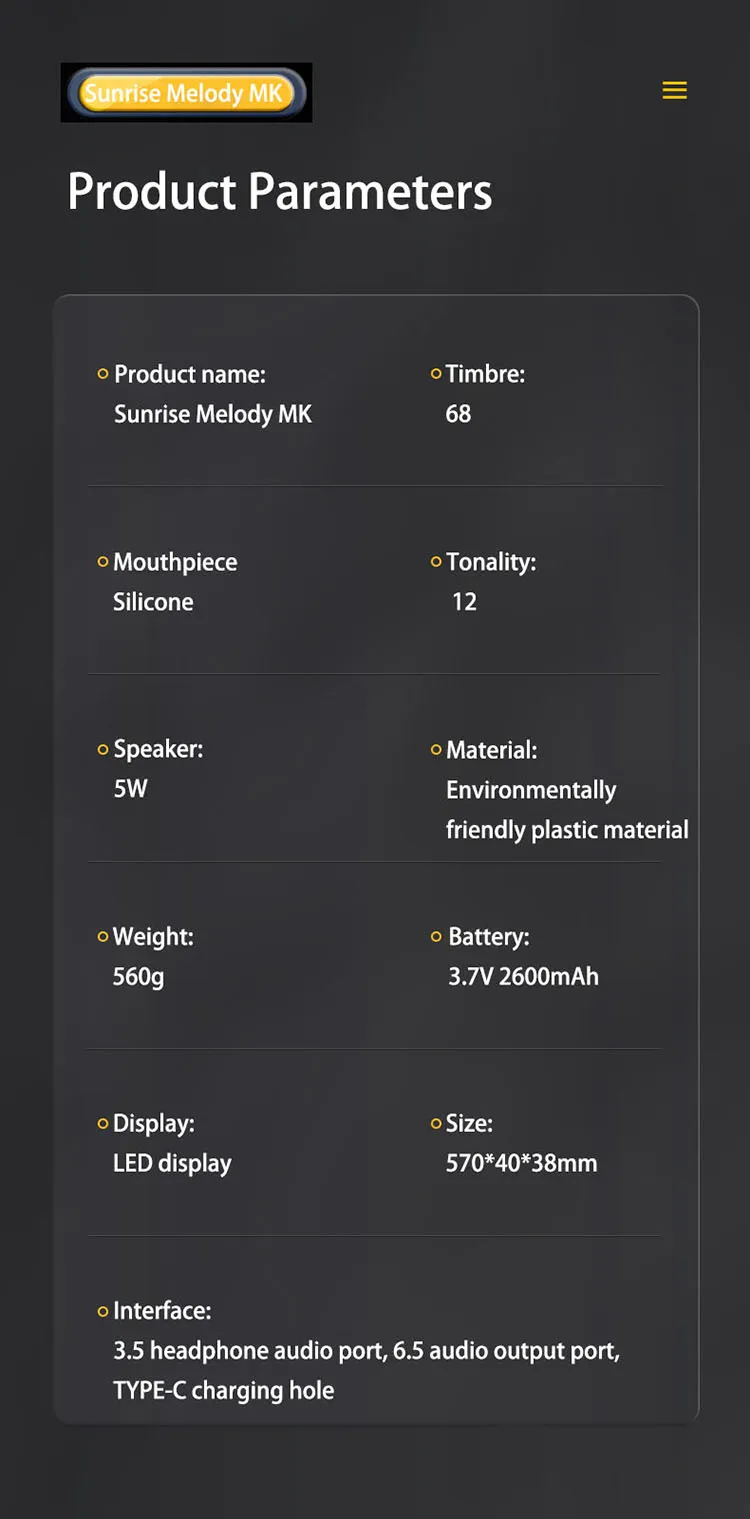Expand the Display parameter row

[x=152, y=1124]
